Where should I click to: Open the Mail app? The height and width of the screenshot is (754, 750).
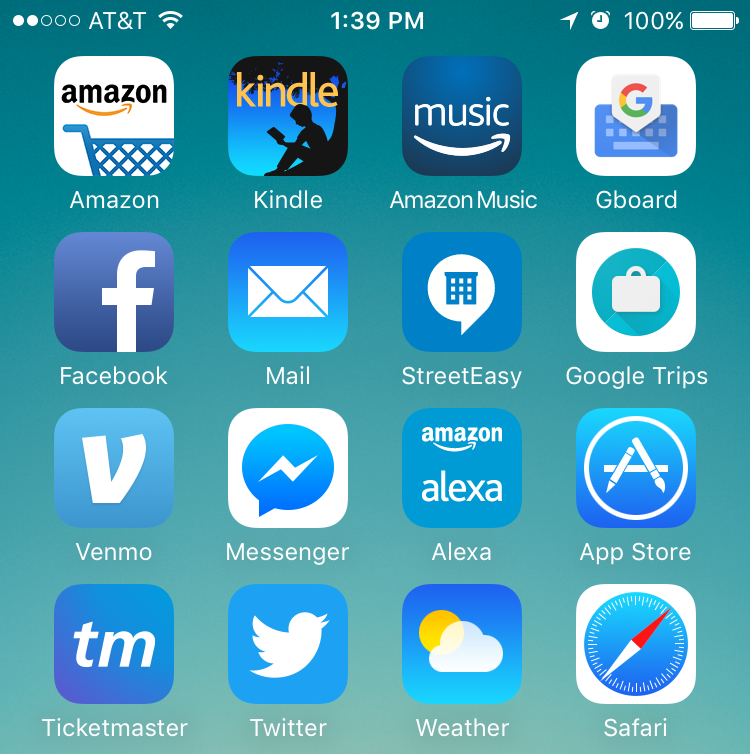tap(288, 292)
